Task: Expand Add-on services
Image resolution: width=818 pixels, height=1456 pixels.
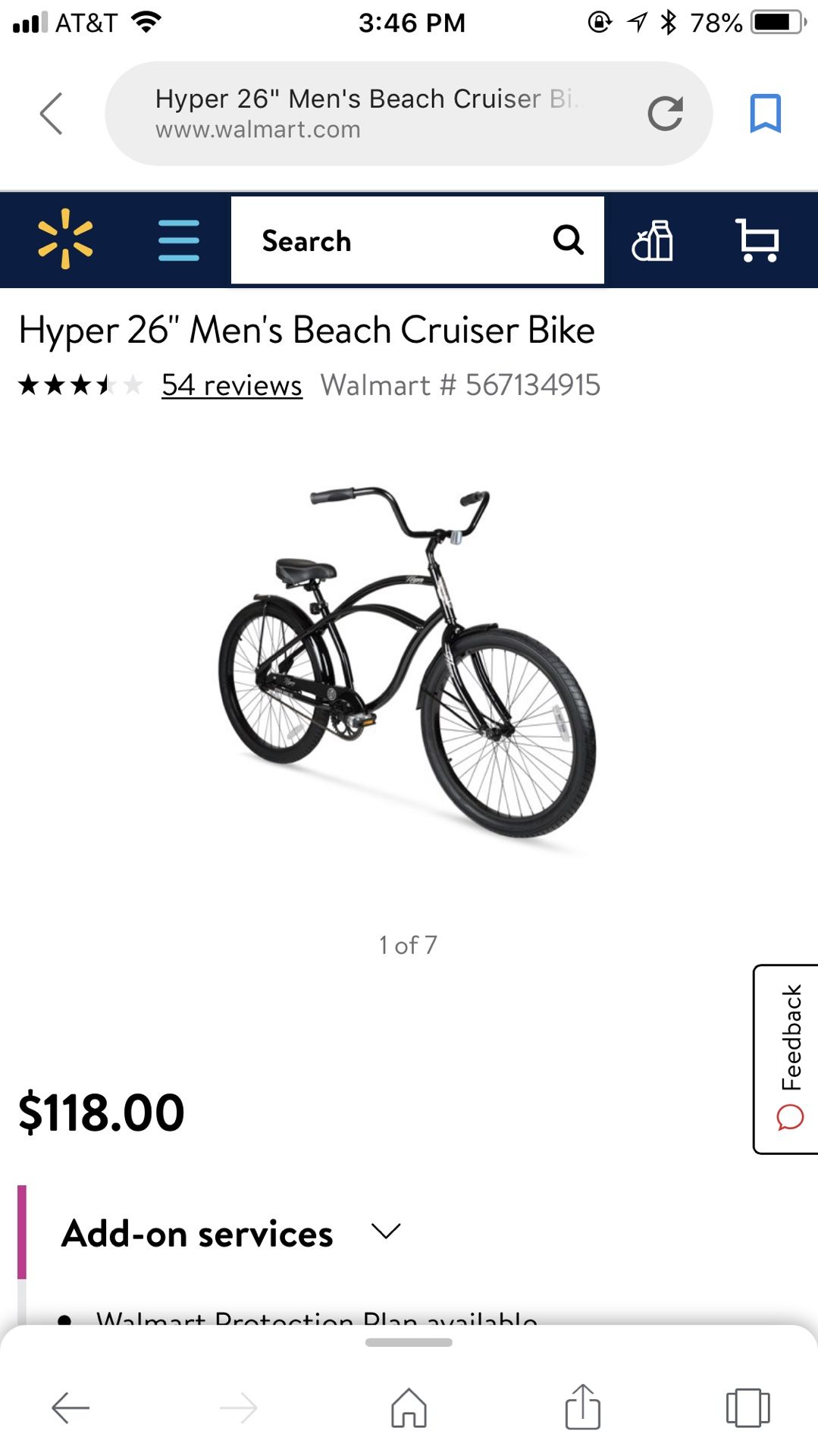Action: (232, 1233)
